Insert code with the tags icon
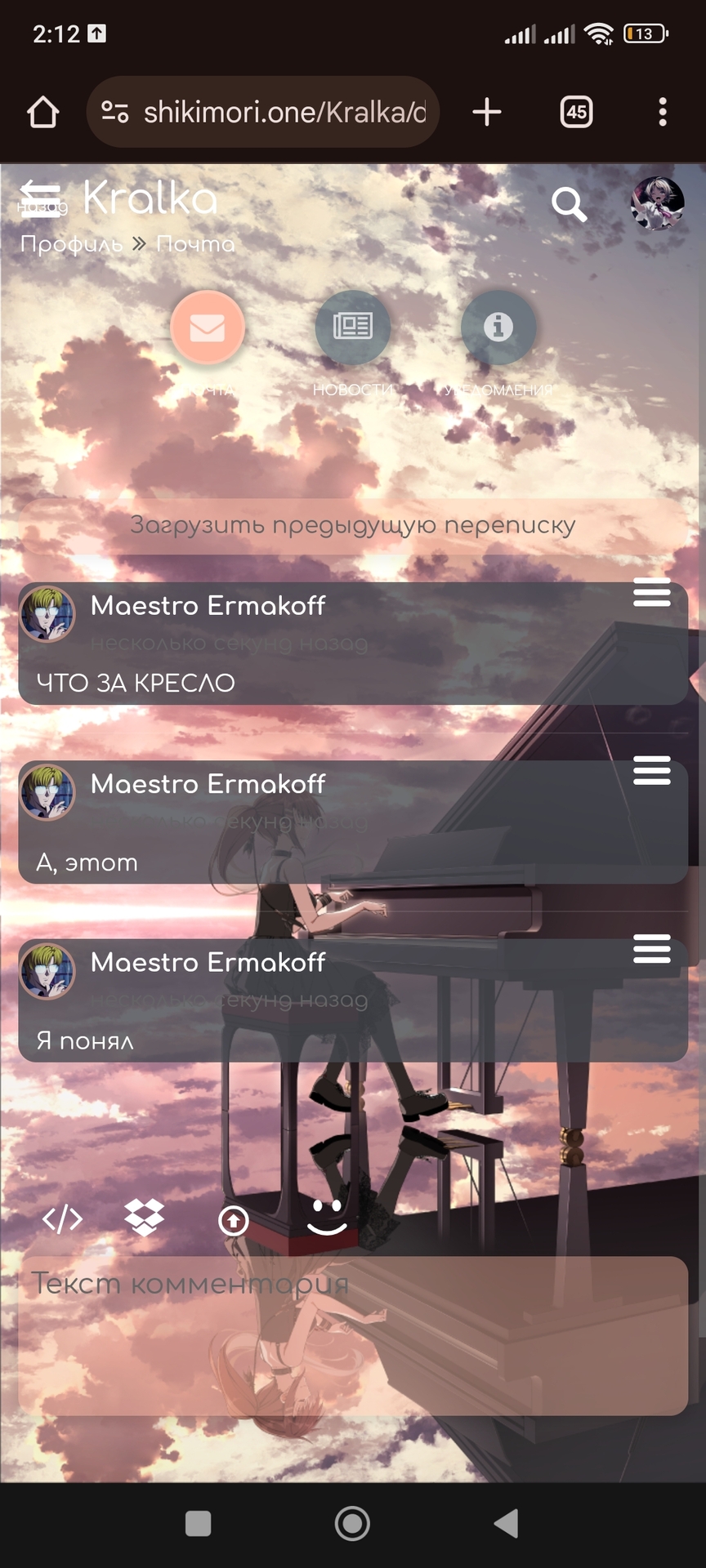This screenshot has width=706, height=1568. coord(62,1219)
